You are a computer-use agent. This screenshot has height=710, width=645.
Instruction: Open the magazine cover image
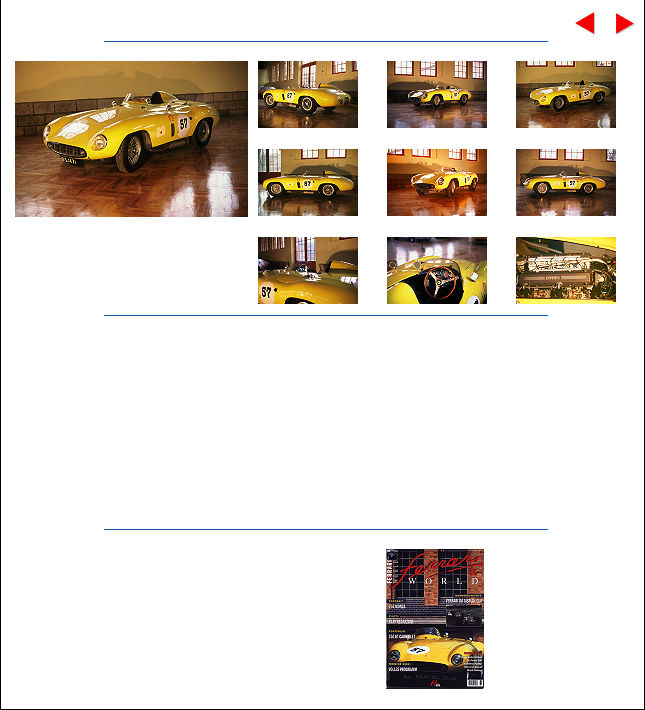(x=435, y=618)
